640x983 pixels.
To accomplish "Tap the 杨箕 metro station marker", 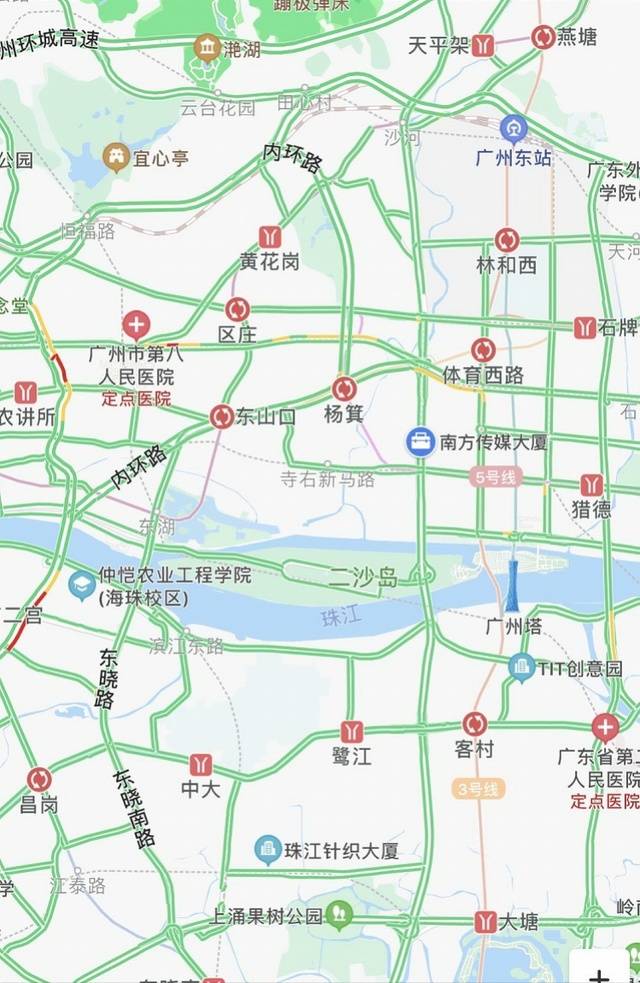I will 345,388.
